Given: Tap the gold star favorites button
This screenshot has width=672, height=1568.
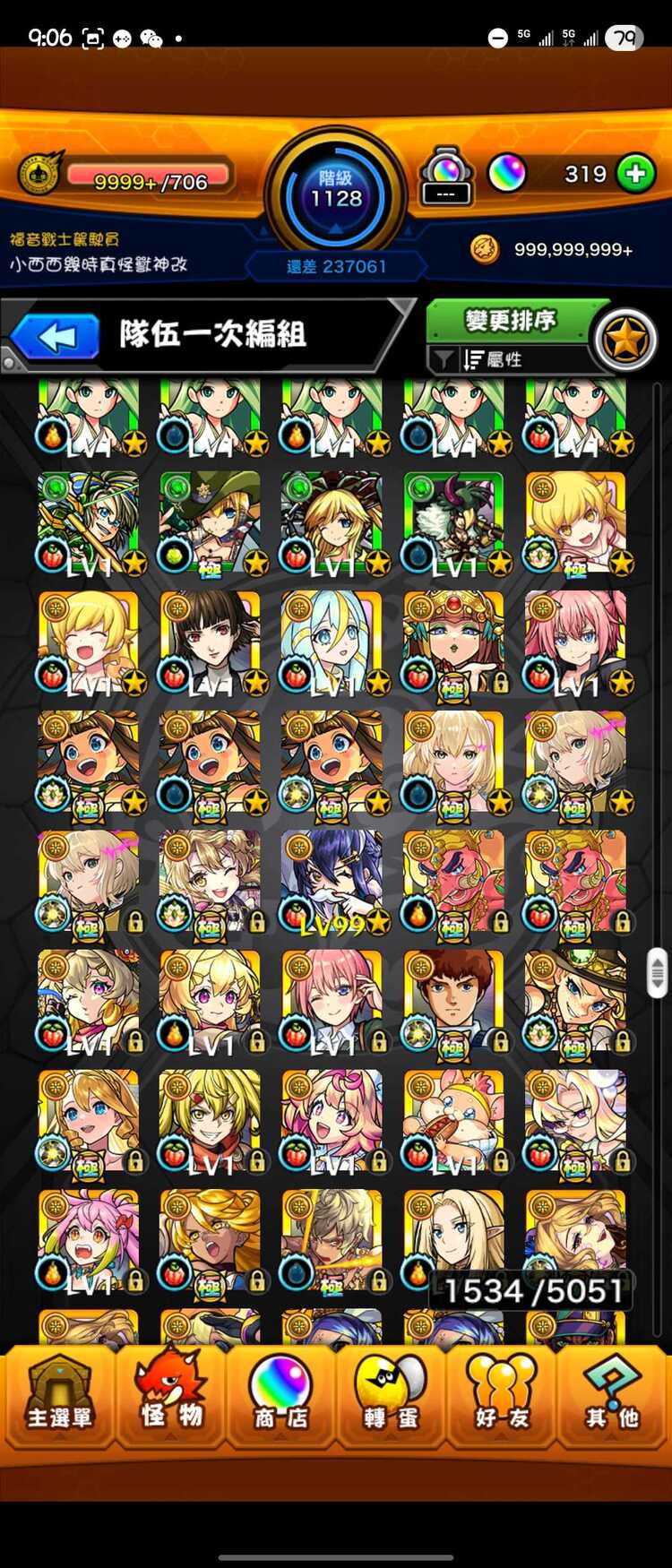Looking at the screenshot, I should coord(625,340).
